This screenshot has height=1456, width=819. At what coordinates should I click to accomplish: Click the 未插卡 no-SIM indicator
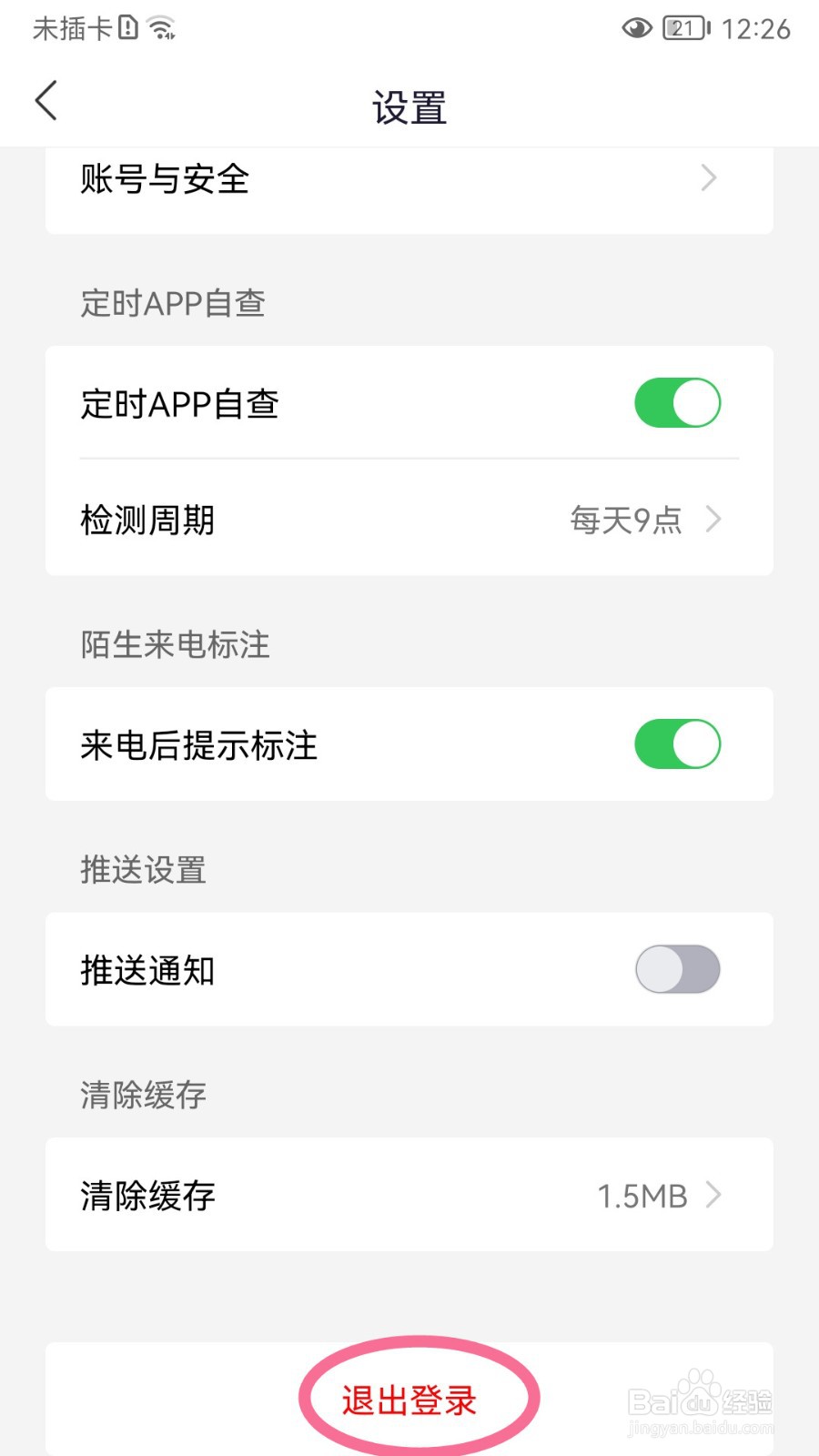(71, 27)
